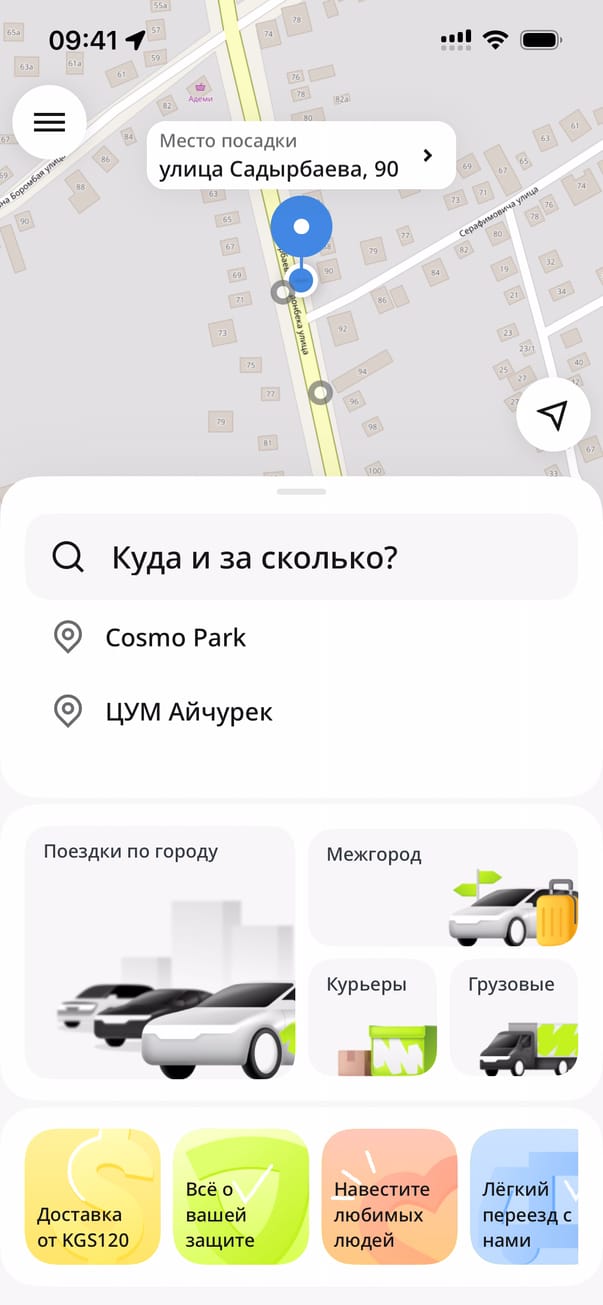
Task: Change pickup point улица Садырбаева, 90
Action: tap(300, 156)
